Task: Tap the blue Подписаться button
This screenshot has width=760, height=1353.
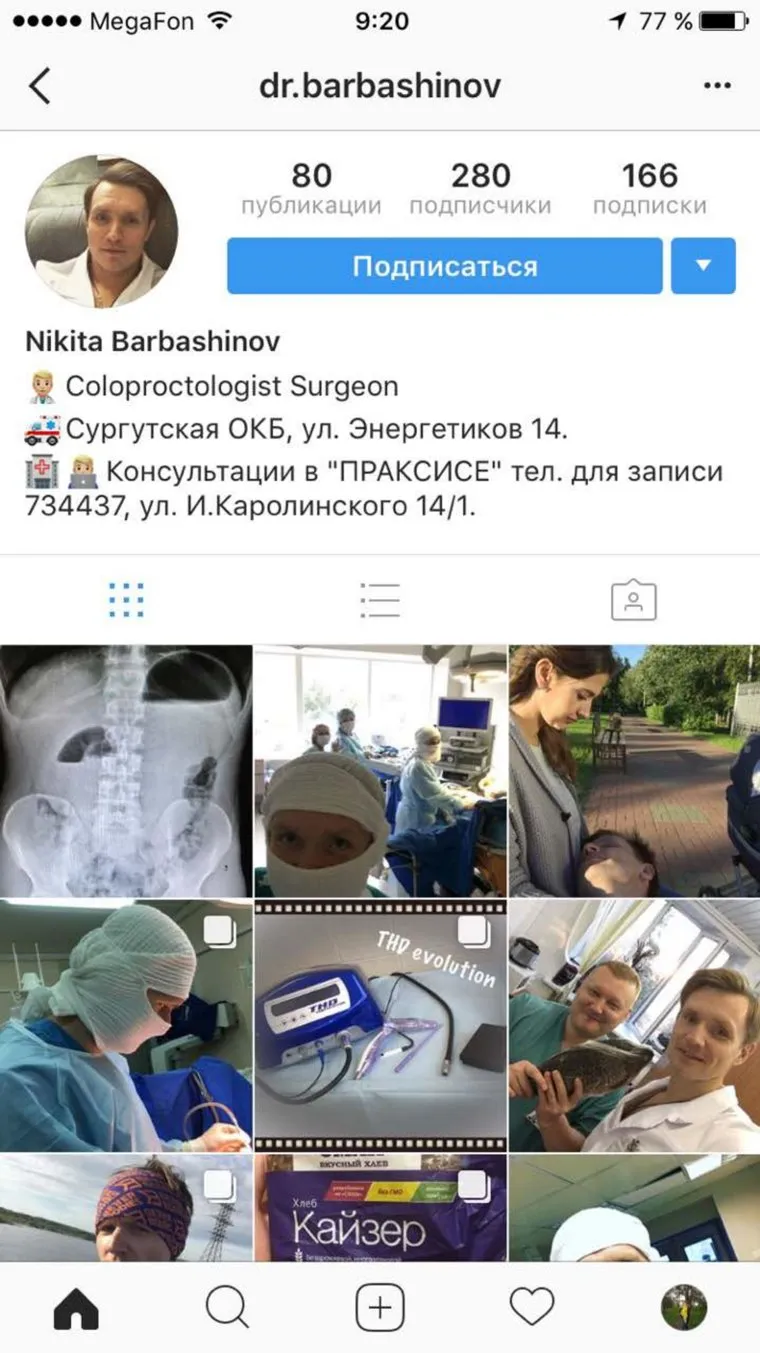Action: click(444, 266)
